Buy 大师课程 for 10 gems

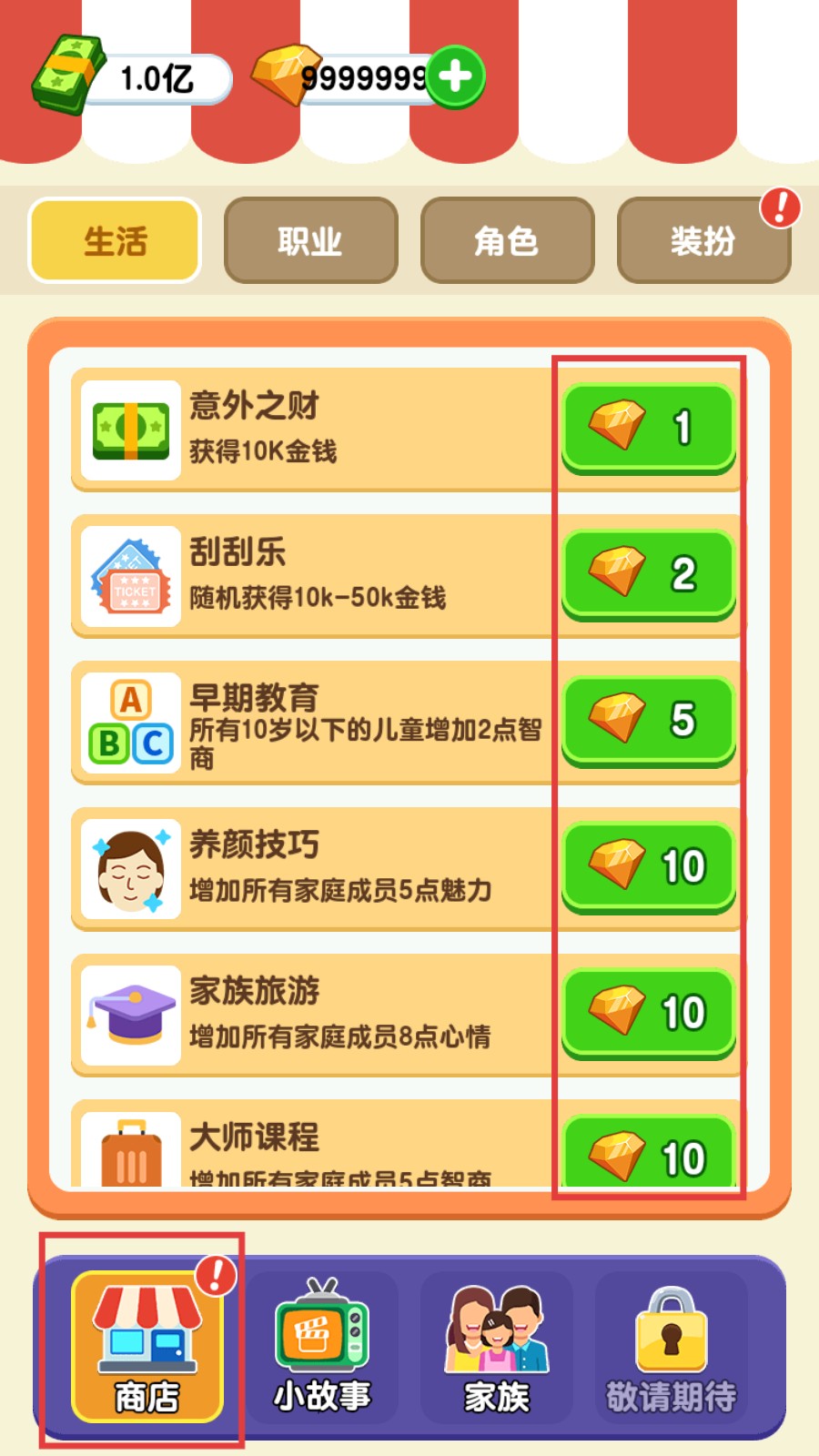tap(648, 1154)
